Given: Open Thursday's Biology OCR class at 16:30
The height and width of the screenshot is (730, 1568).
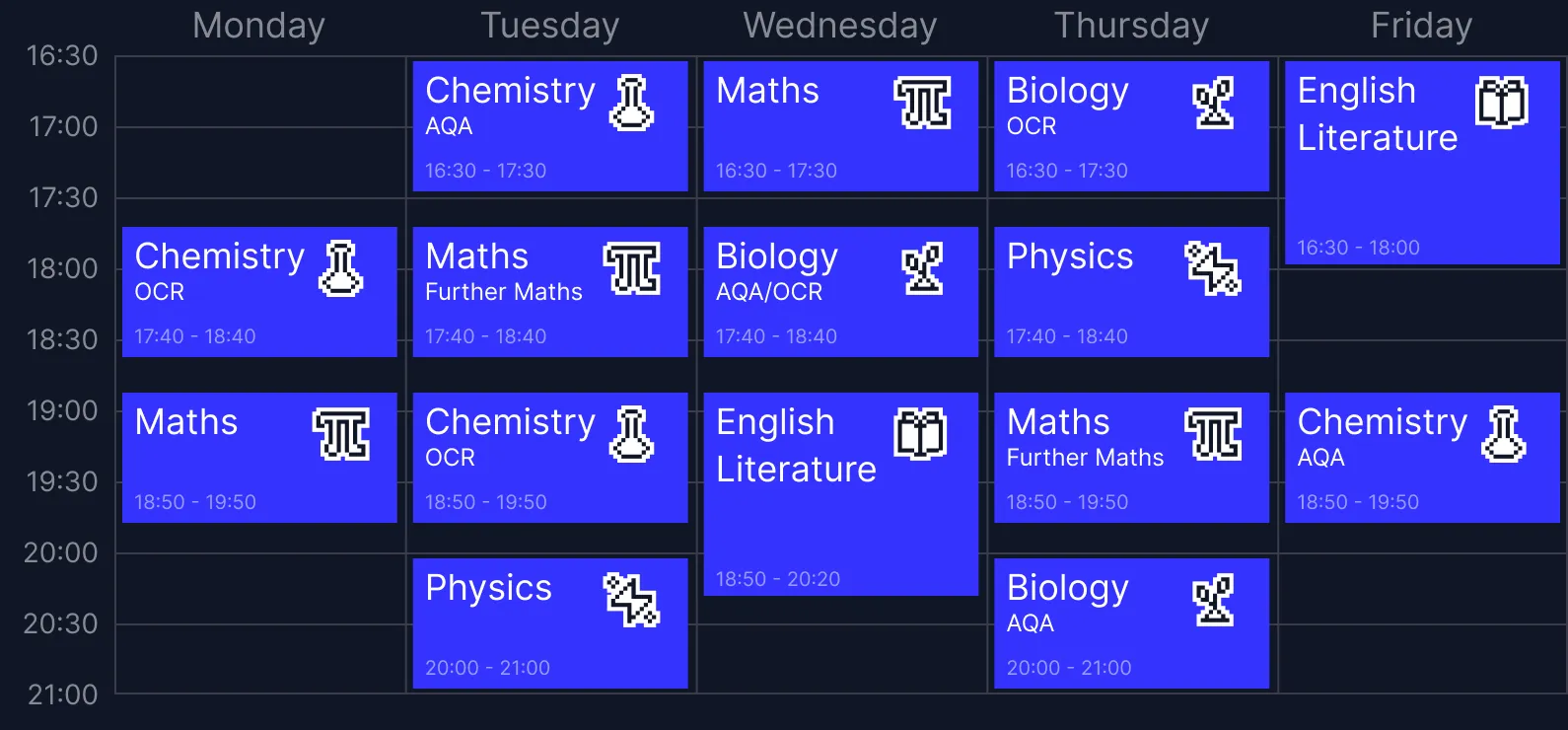Looking at the screenshot, I should click(1131, 126).
